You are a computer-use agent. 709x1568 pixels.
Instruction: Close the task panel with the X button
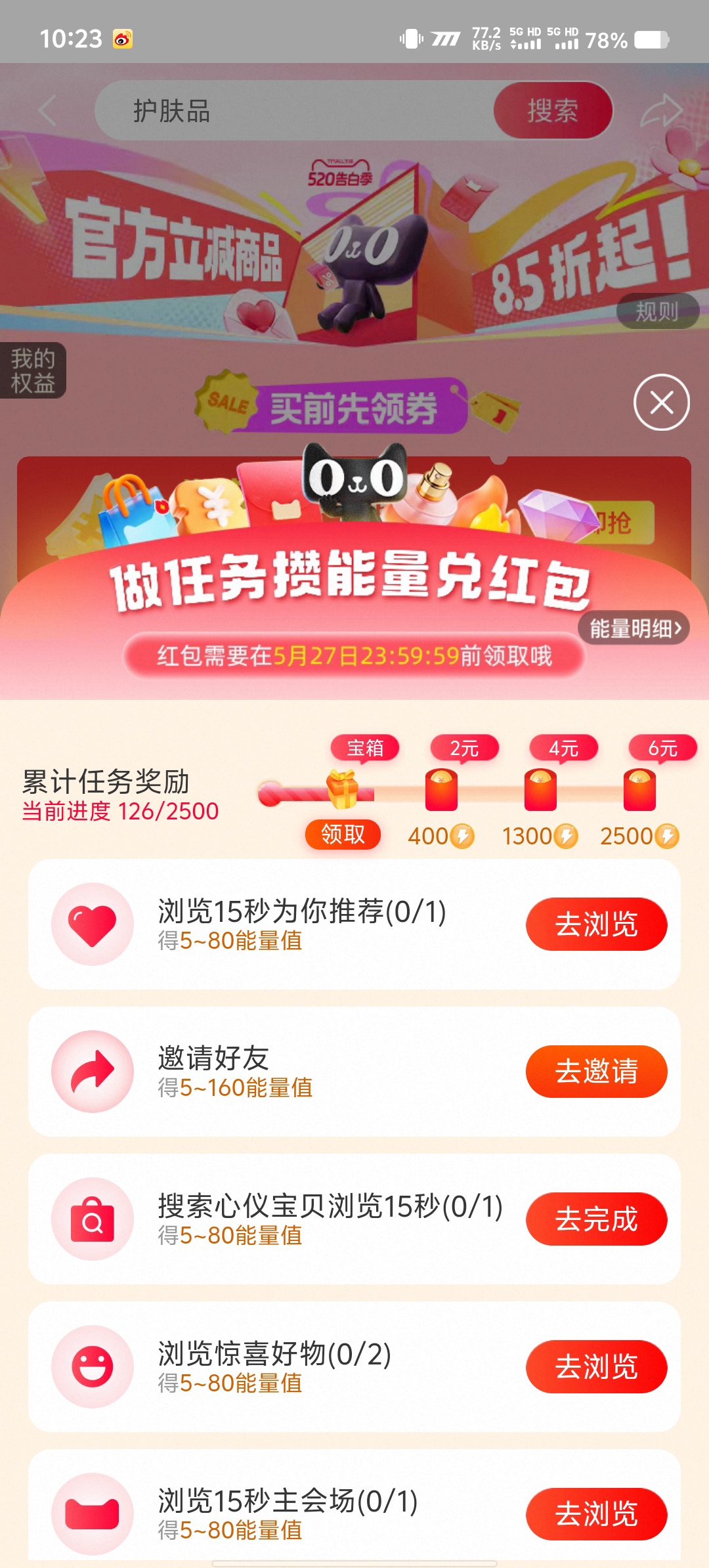[661, 402]
